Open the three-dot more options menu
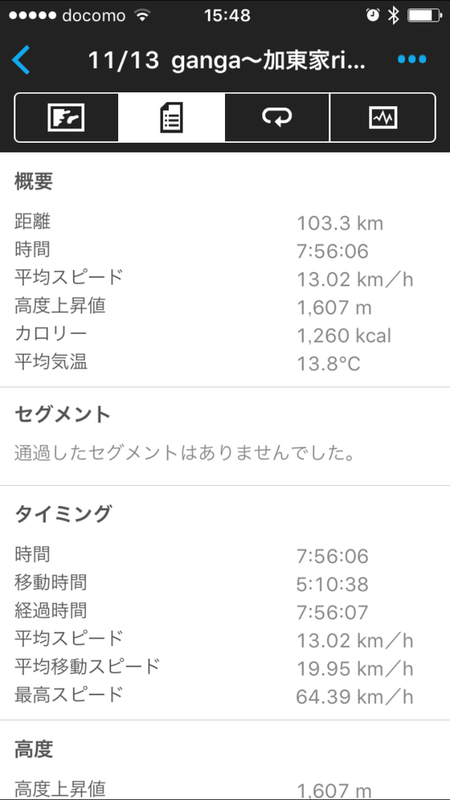 (412, 60)
